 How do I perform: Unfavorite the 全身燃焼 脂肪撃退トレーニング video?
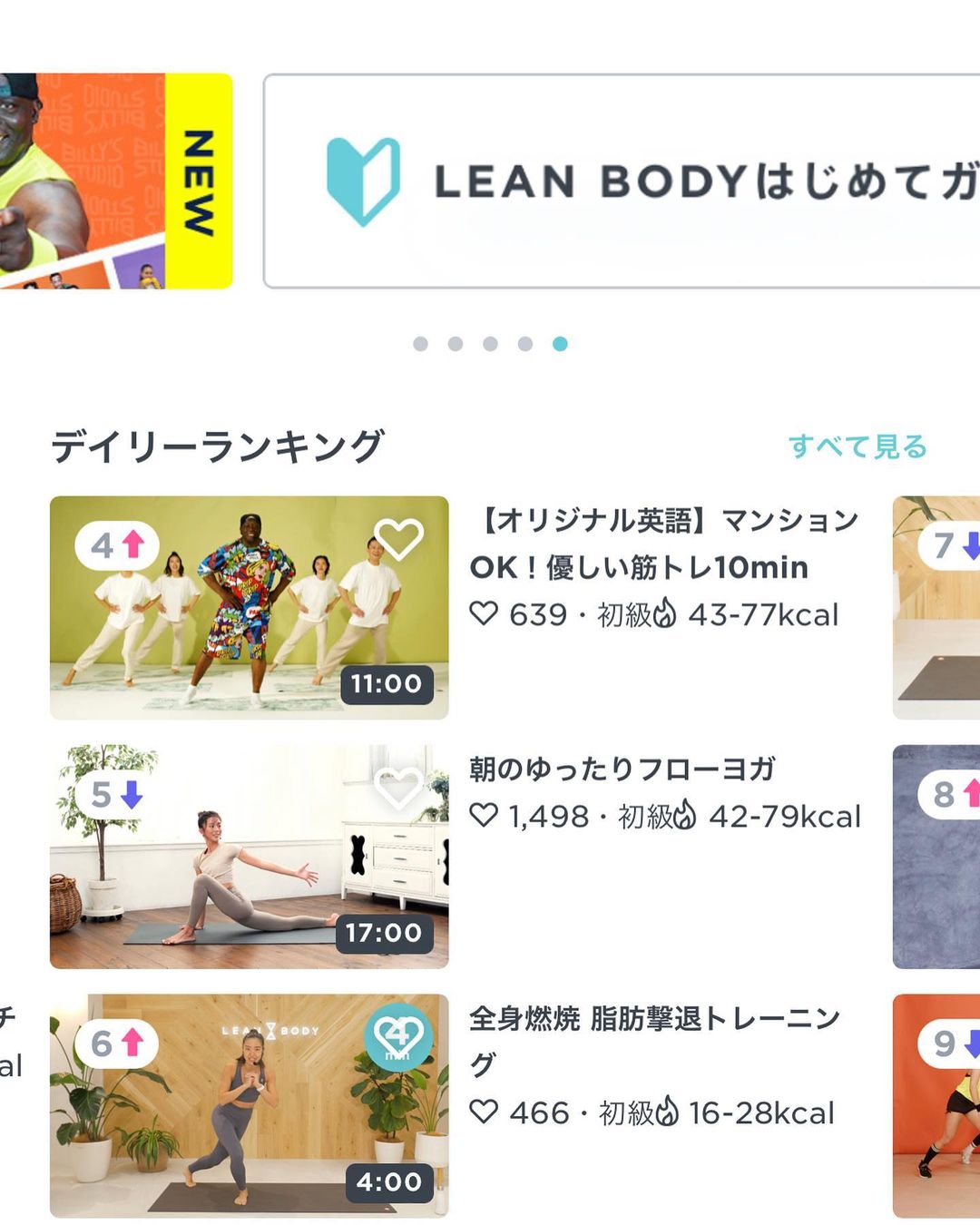click(x=398, y=1035)
